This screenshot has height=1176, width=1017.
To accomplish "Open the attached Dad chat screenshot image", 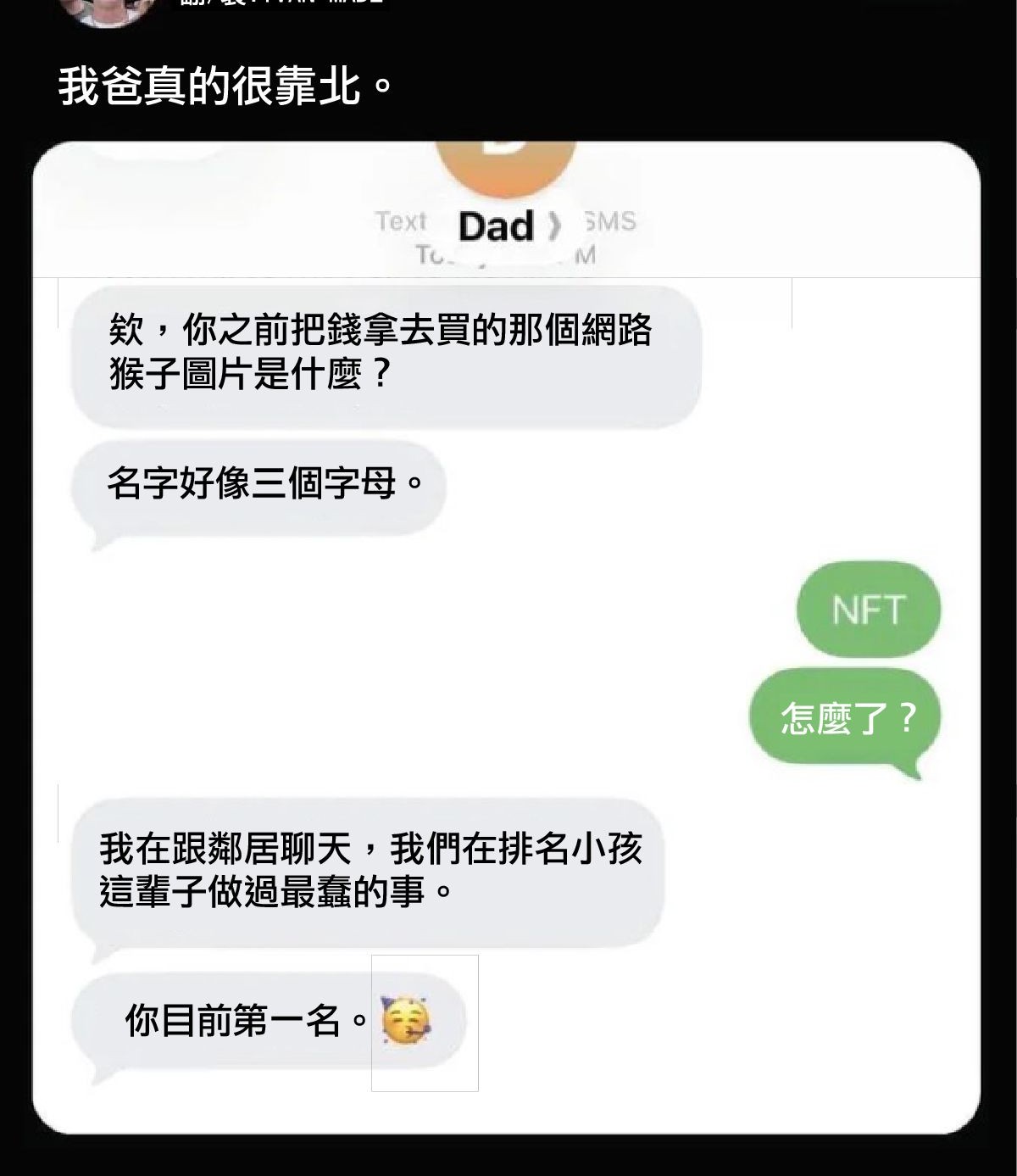I will coord(506,636).
